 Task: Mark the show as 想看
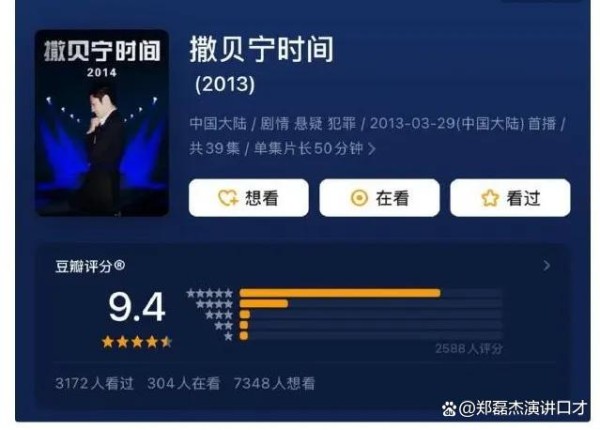coord(248,198)
